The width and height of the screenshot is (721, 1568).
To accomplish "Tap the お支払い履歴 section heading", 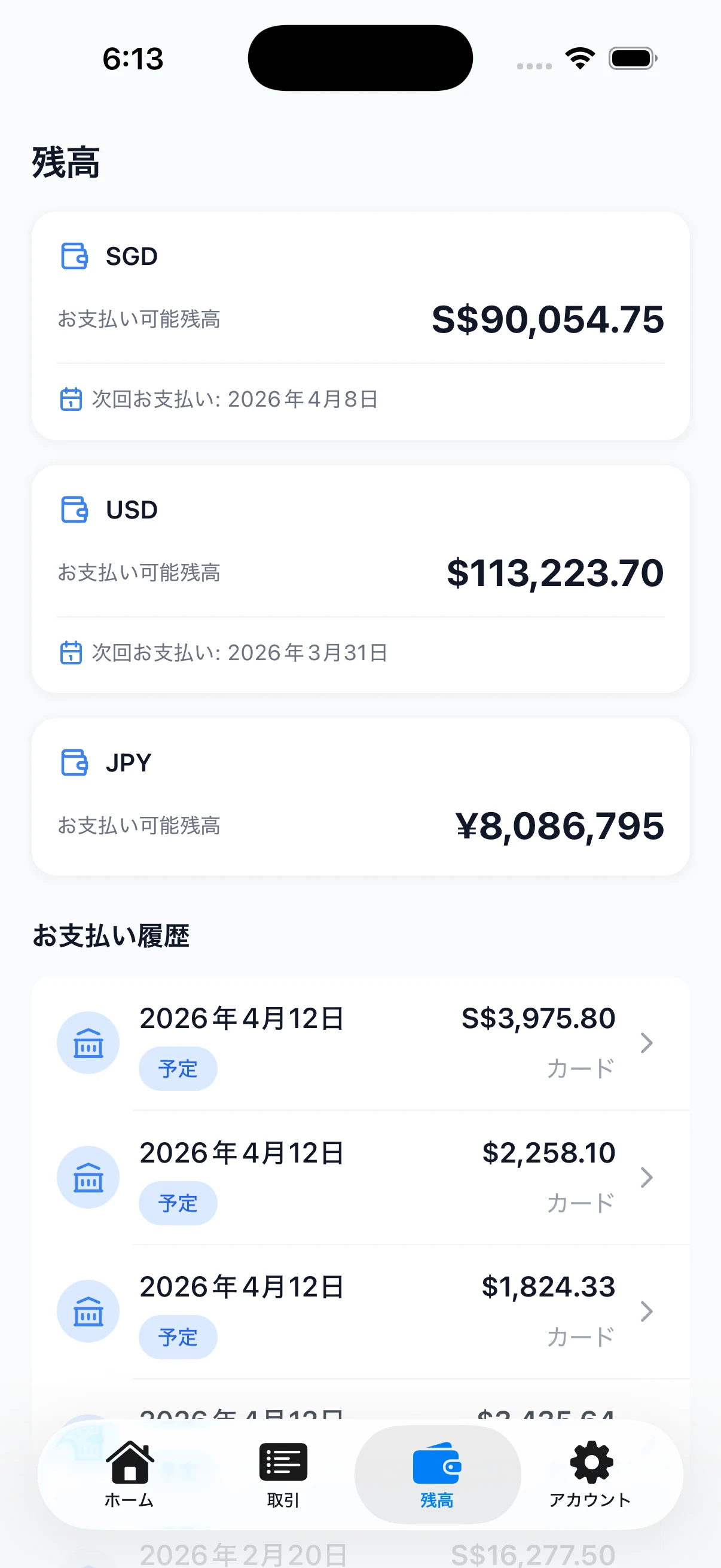I will 111,936.
